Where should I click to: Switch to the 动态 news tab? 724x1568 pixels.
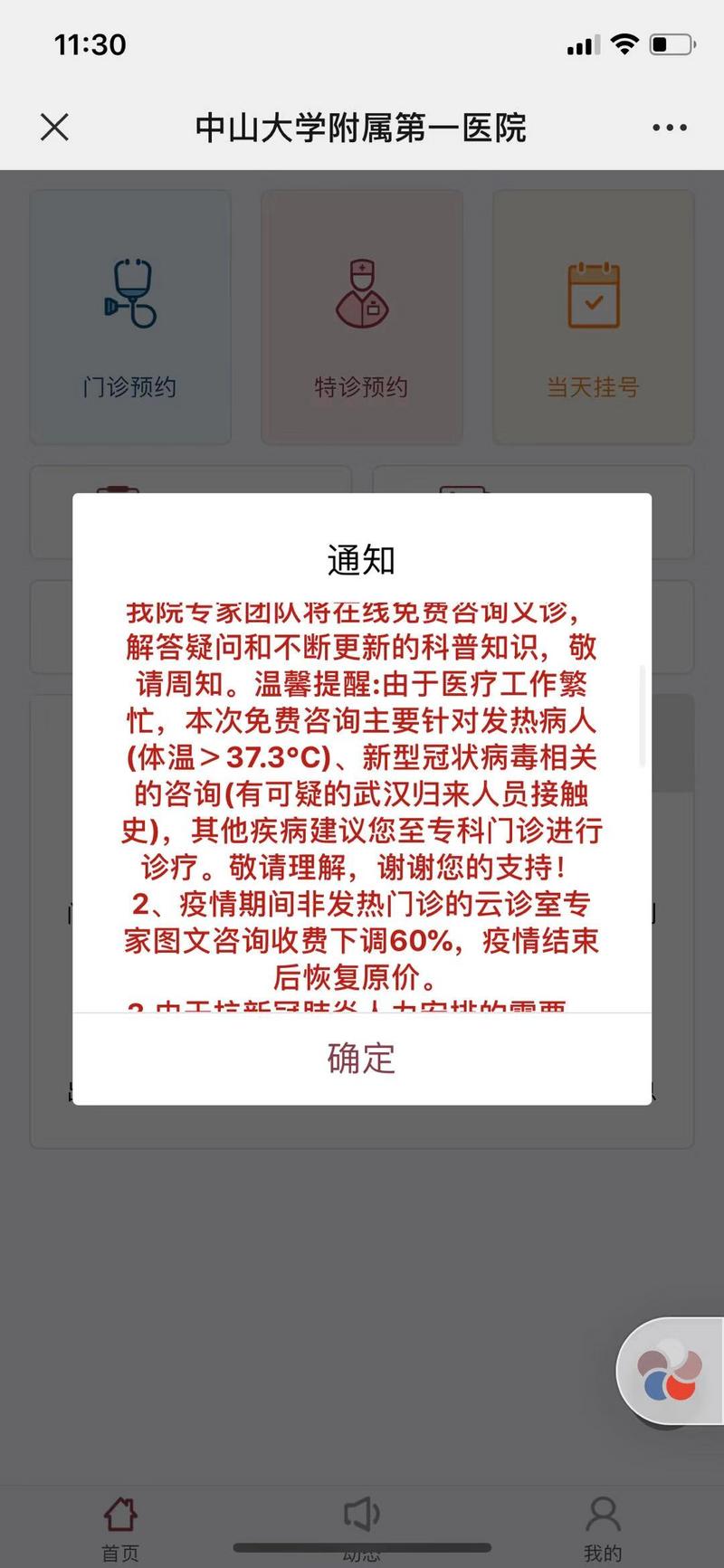click(361, 1527)
